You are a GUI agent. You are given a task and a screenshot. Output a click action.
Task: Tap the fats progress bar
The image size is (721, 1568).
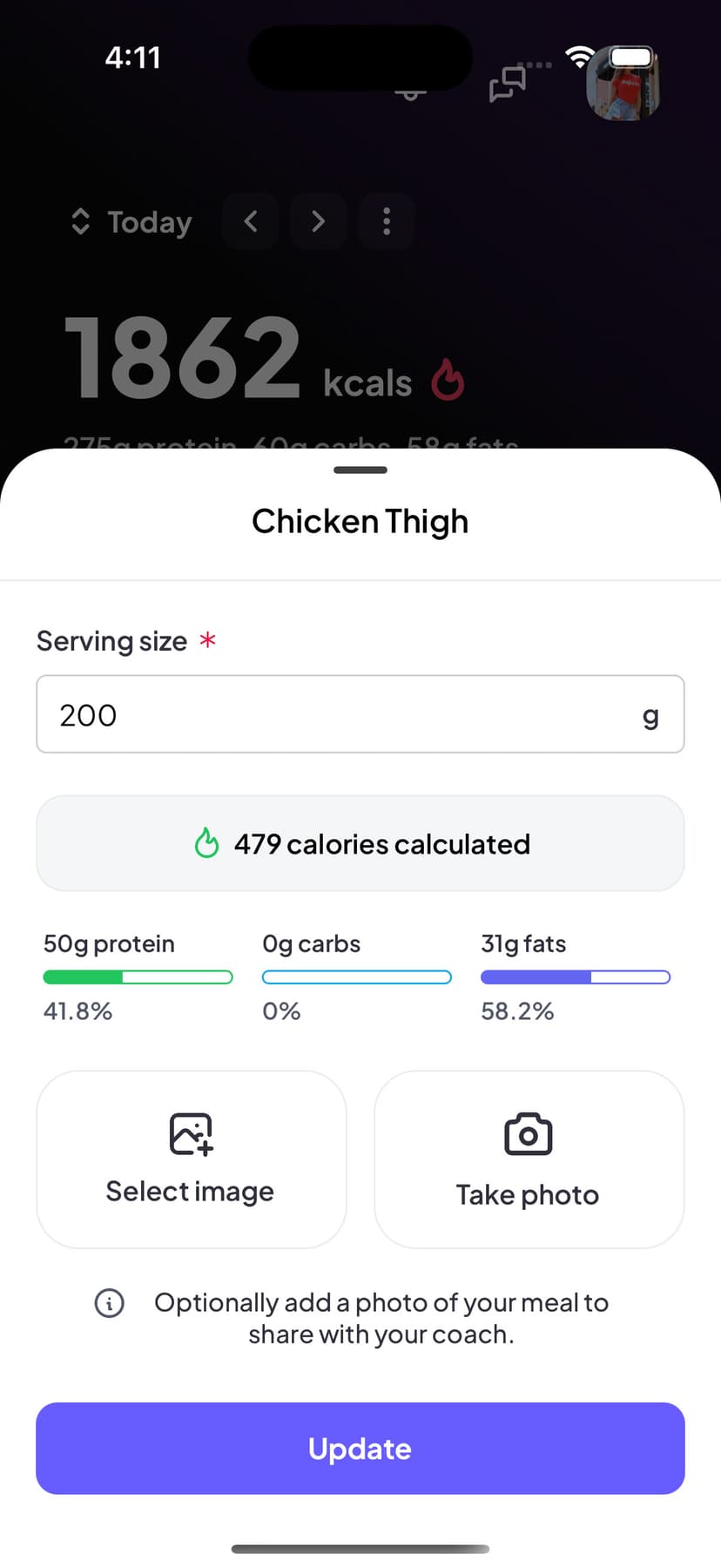point(575,977)
